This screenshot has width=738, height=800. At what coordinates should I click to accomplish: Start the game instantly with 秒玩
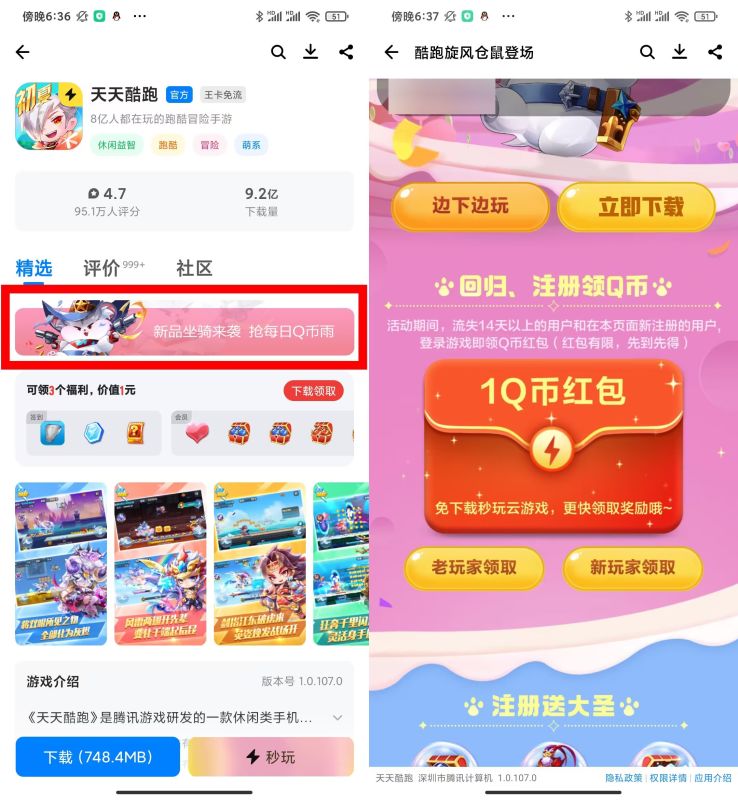(x=271, y=757)
